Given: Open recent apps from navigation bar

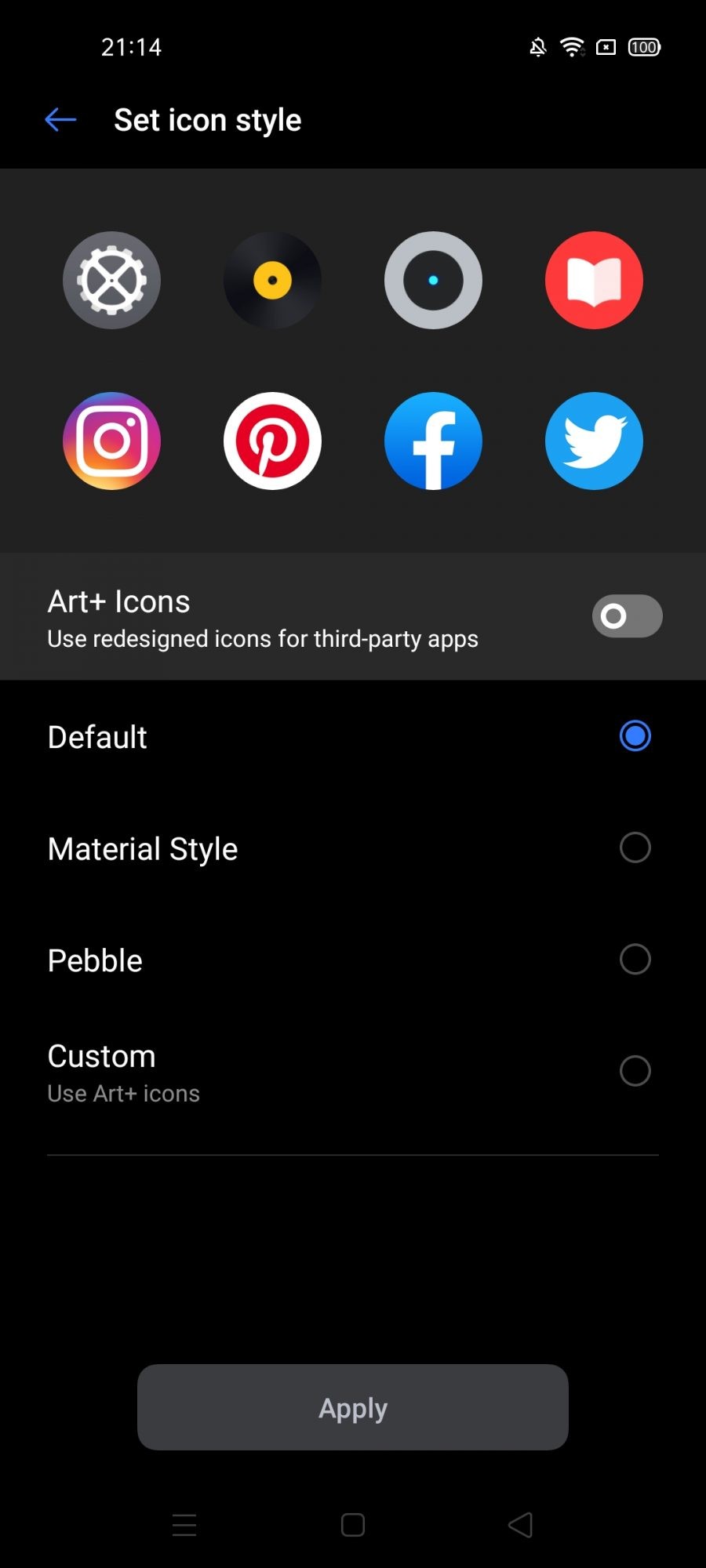Looking at the screenshot, I should 184,1525.
